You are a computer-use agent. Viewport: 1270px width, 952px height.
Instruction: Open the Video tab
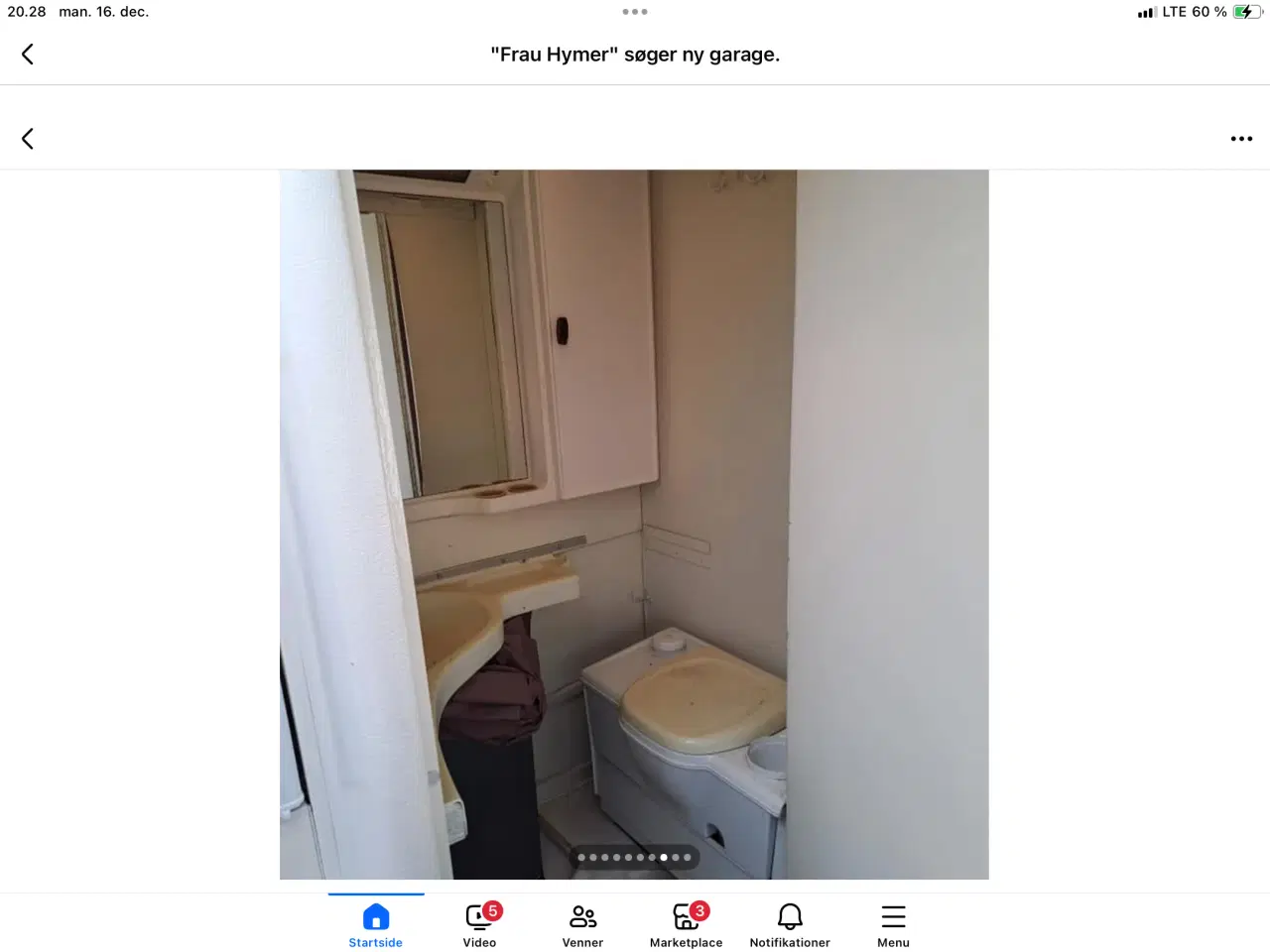[x=480, y=924]
